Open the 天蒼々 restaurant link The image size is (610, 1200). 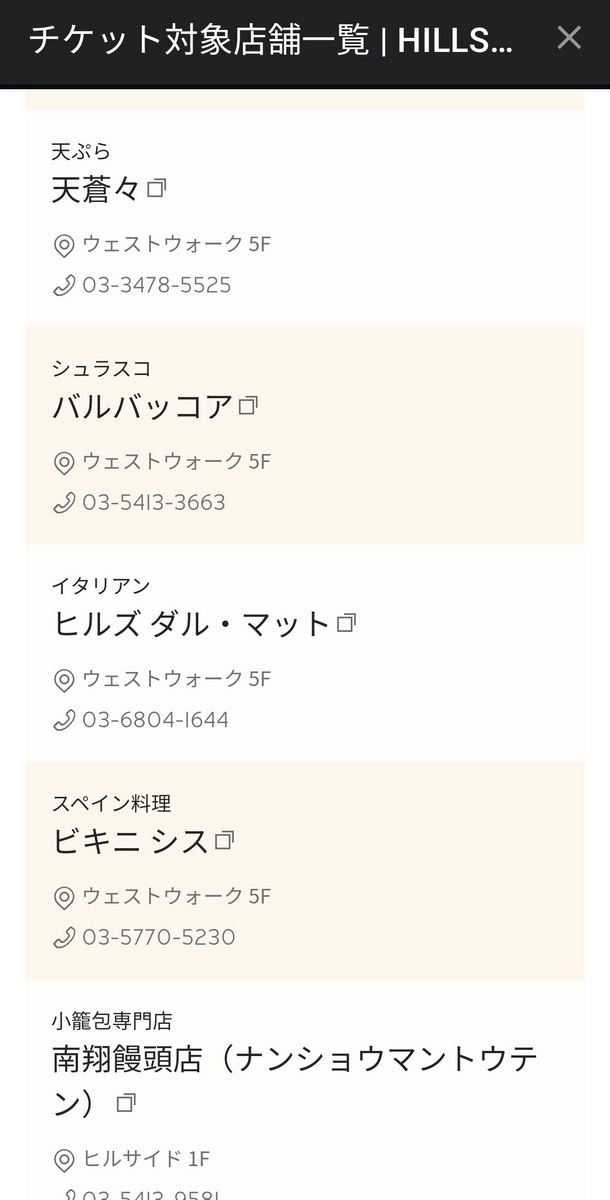tap(108, 189)
